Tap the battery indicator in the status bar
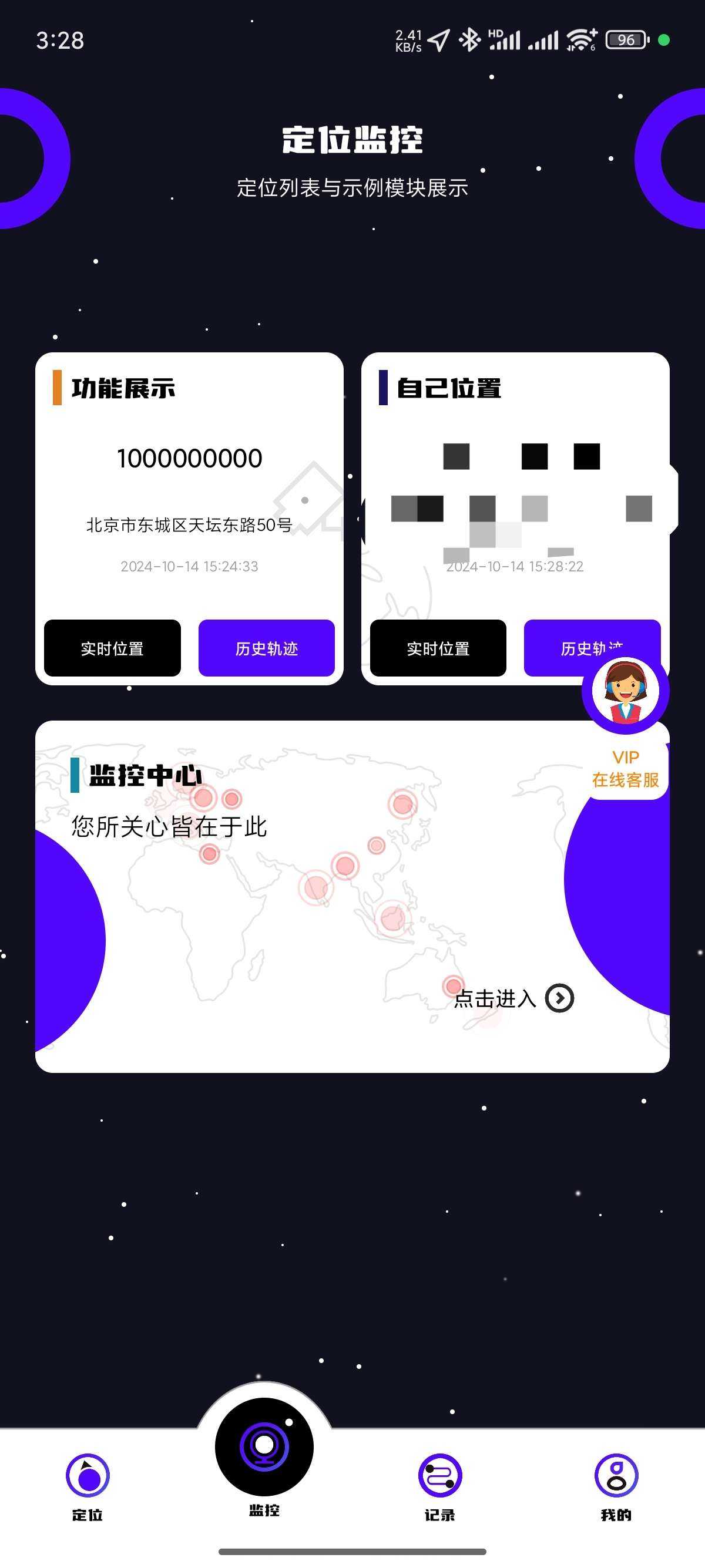705x1568 pixels. pyautogui.click(x=625, y=39)
